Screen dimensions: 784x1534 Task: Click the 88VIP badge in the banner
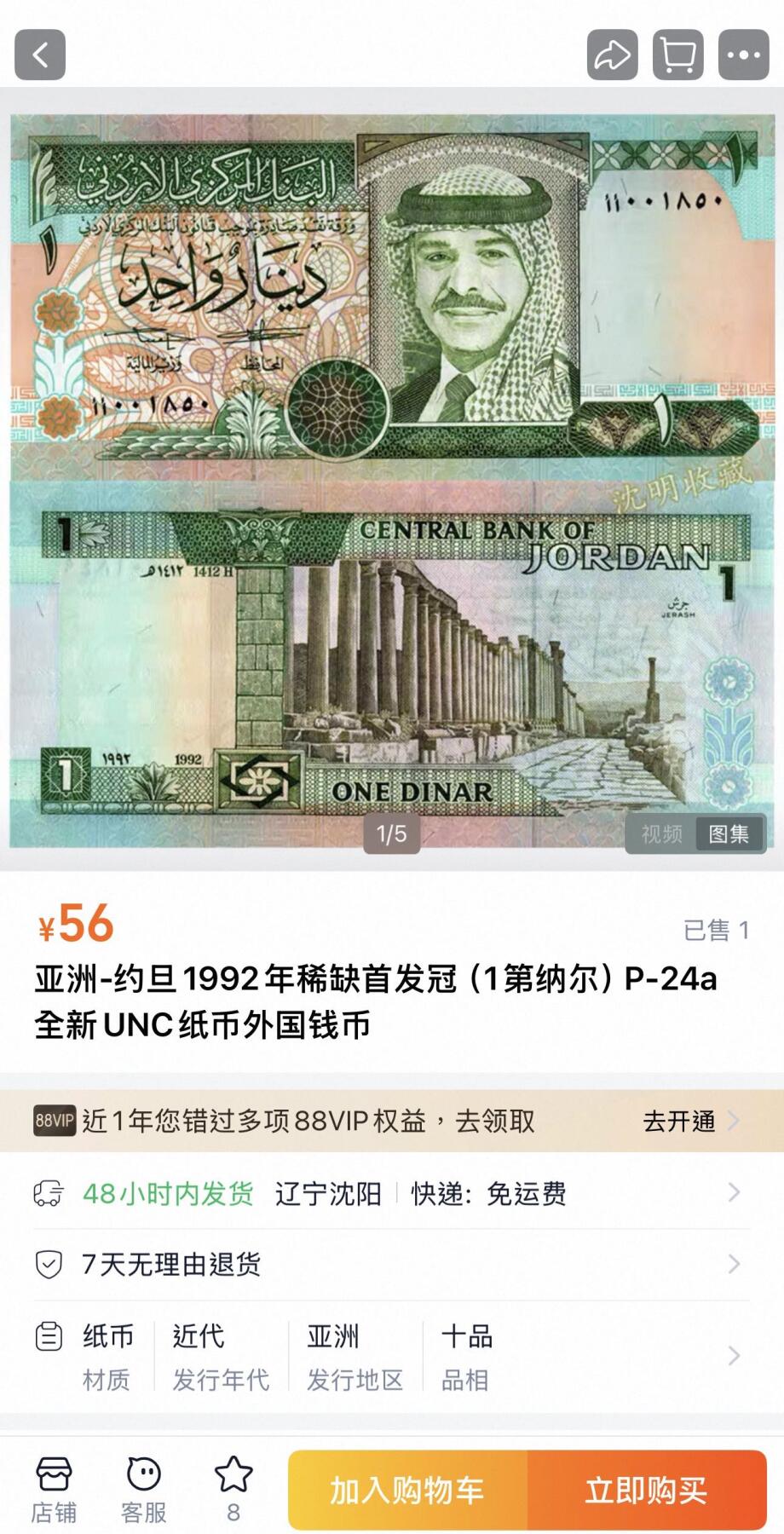point(55,1120)
